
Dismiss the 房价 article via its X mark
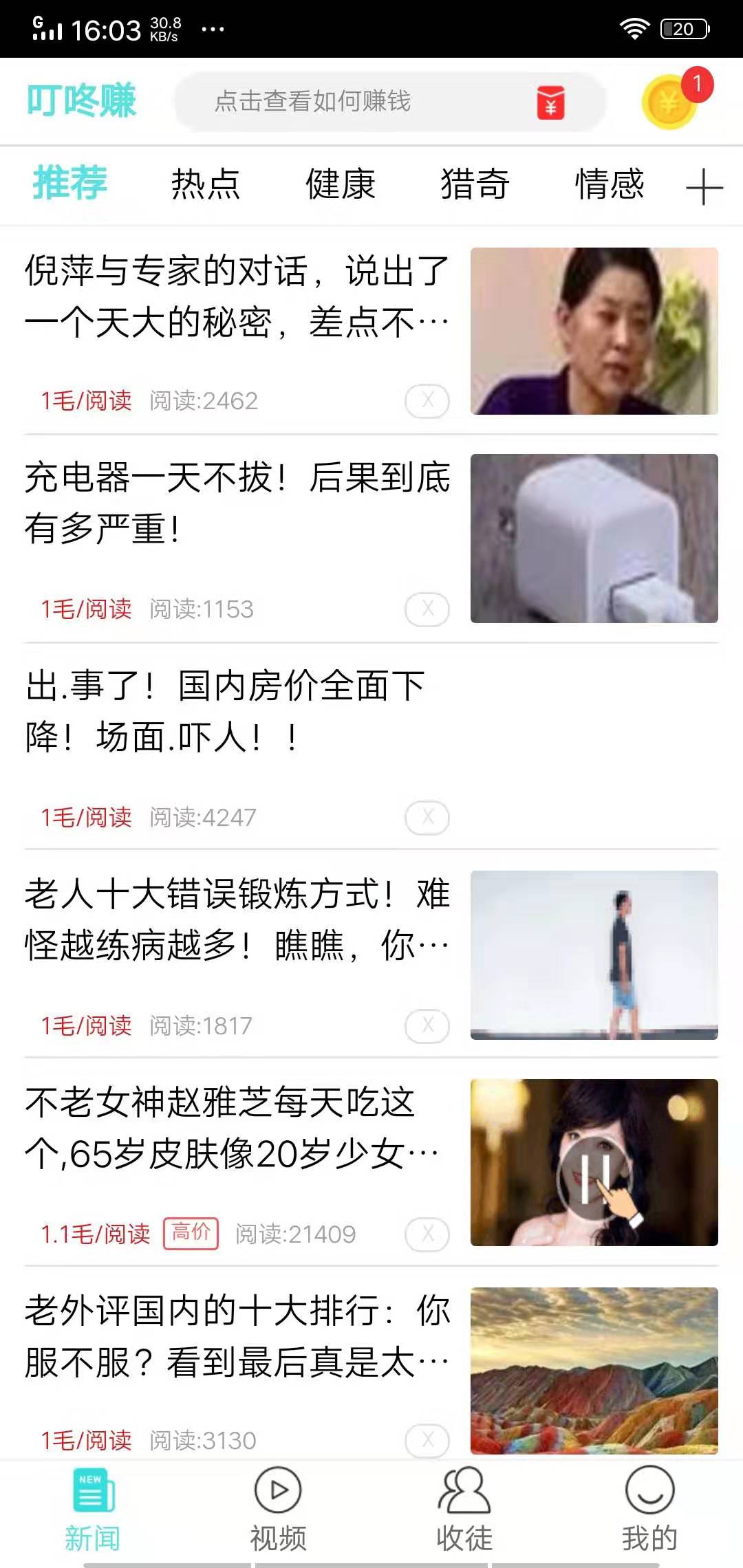(427, 817)
